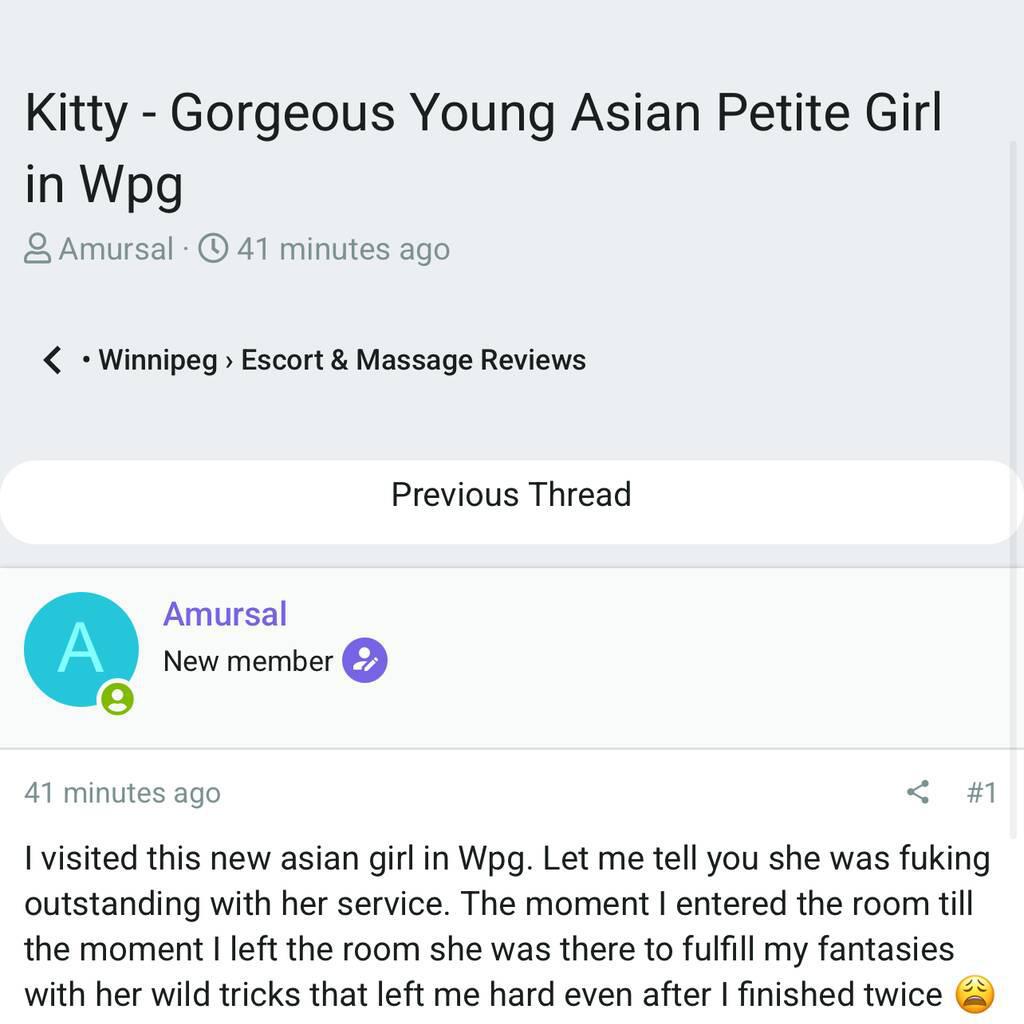Tap Amursal's round avatar
The image size is (1024, 1024).
coord(81,649)
